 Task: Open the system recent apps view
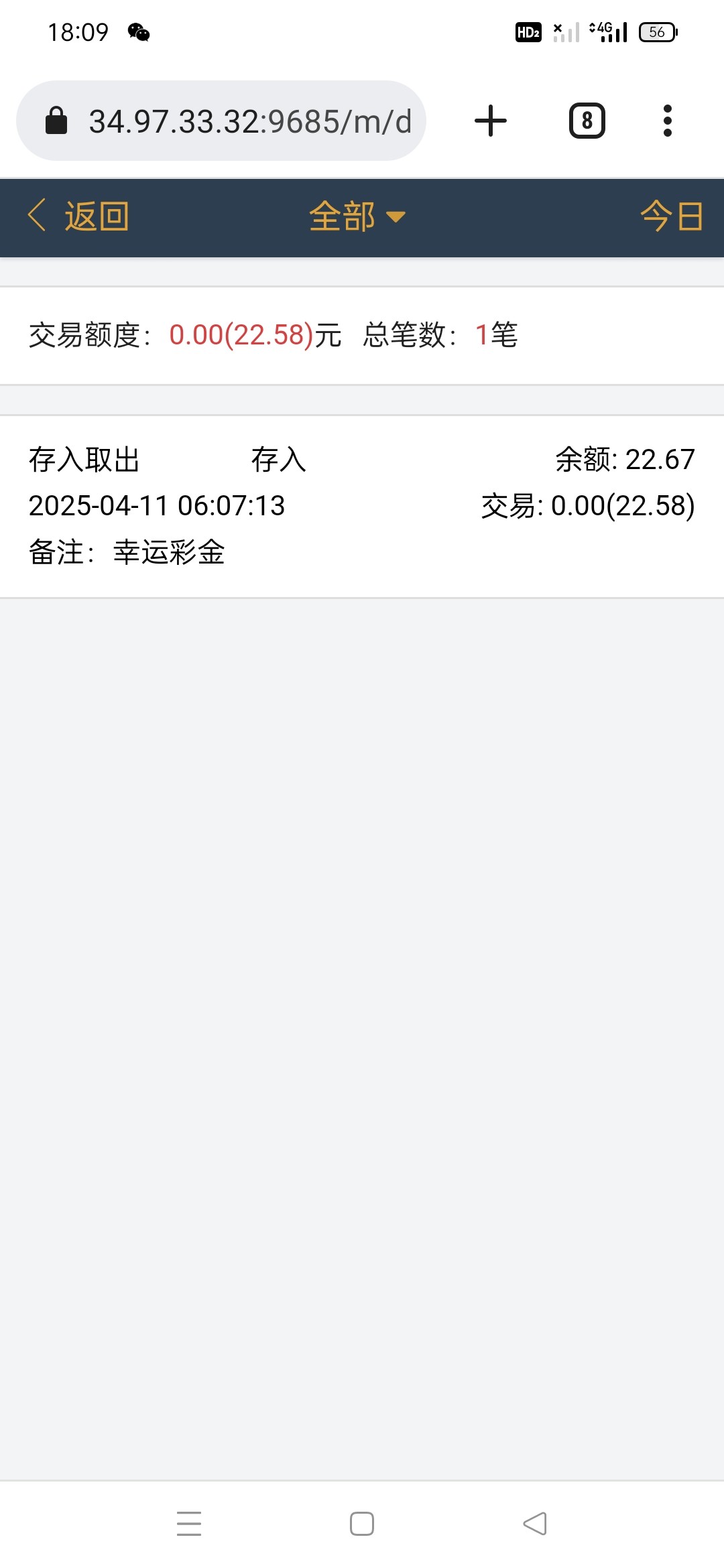189,1524
